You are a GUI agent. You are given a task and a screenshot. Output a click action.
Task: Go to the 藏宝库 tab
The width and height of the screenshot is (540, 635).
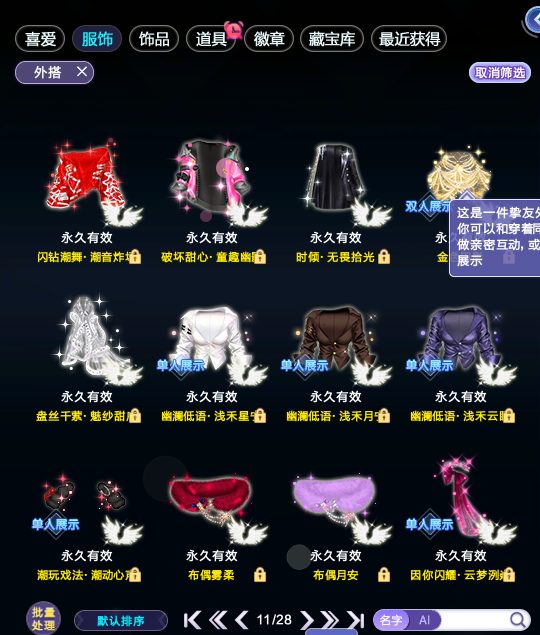pyautogui.click(x=332, y=39)
